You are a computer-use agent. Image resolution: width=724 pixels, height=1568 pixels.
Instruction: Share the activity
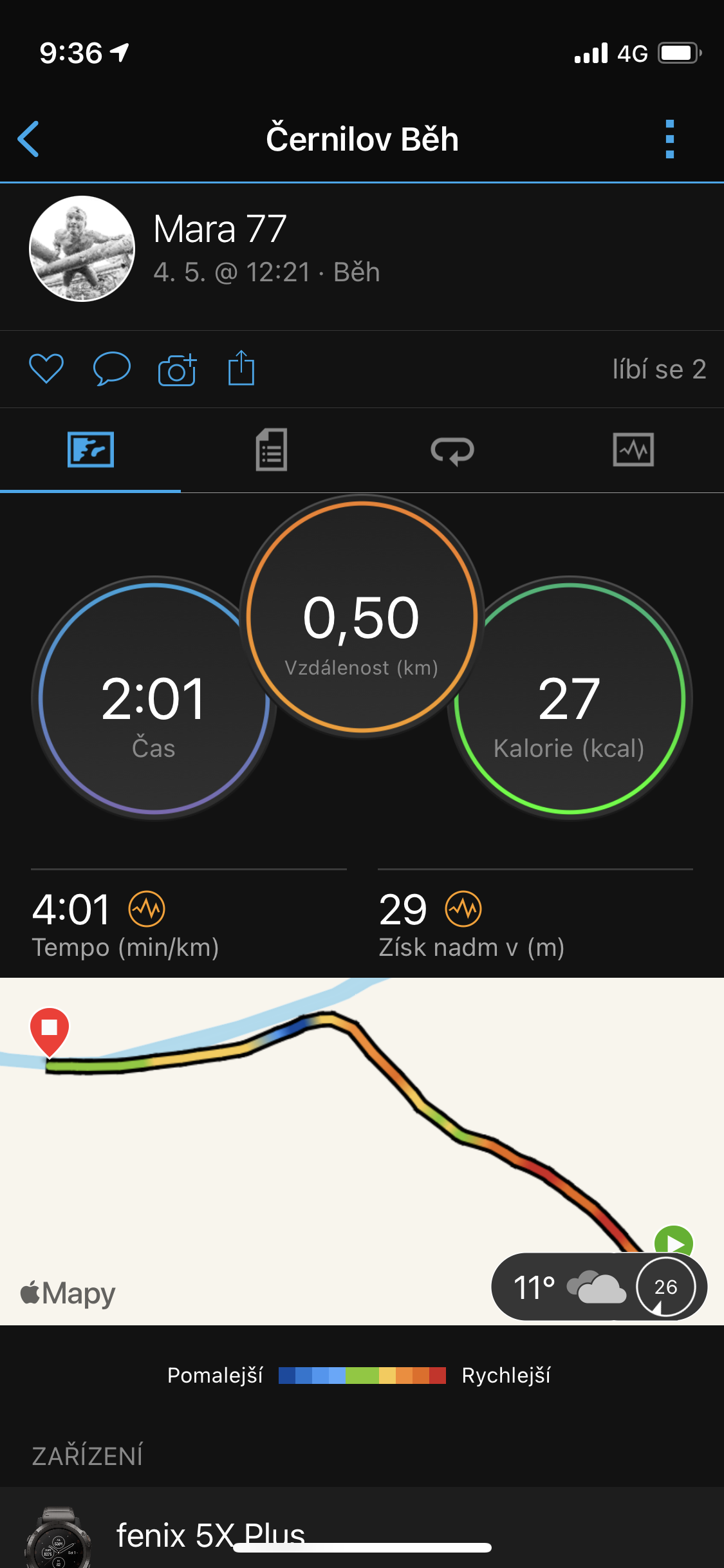click(241, 368)
